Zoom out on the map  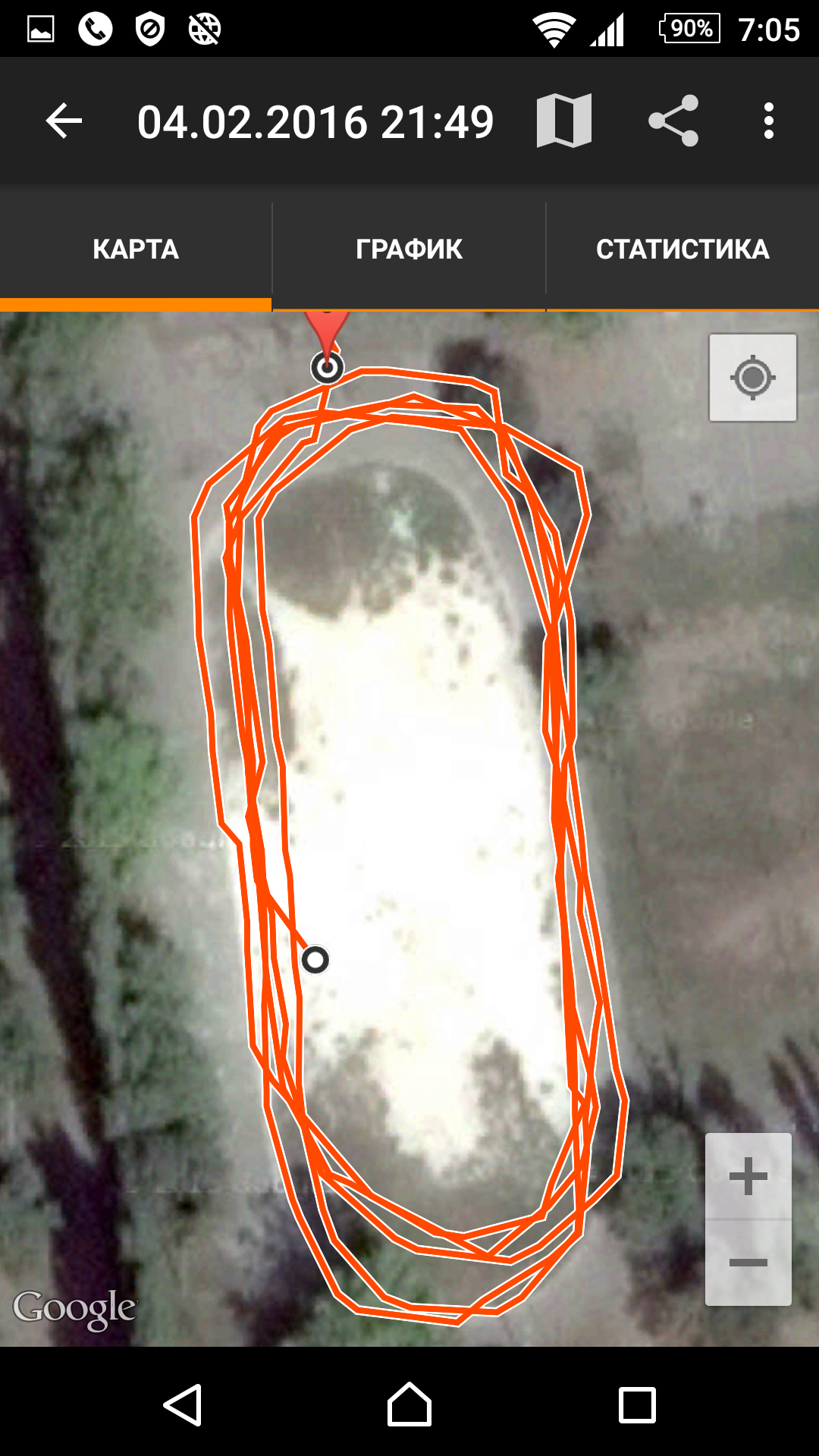[748, 1263]
